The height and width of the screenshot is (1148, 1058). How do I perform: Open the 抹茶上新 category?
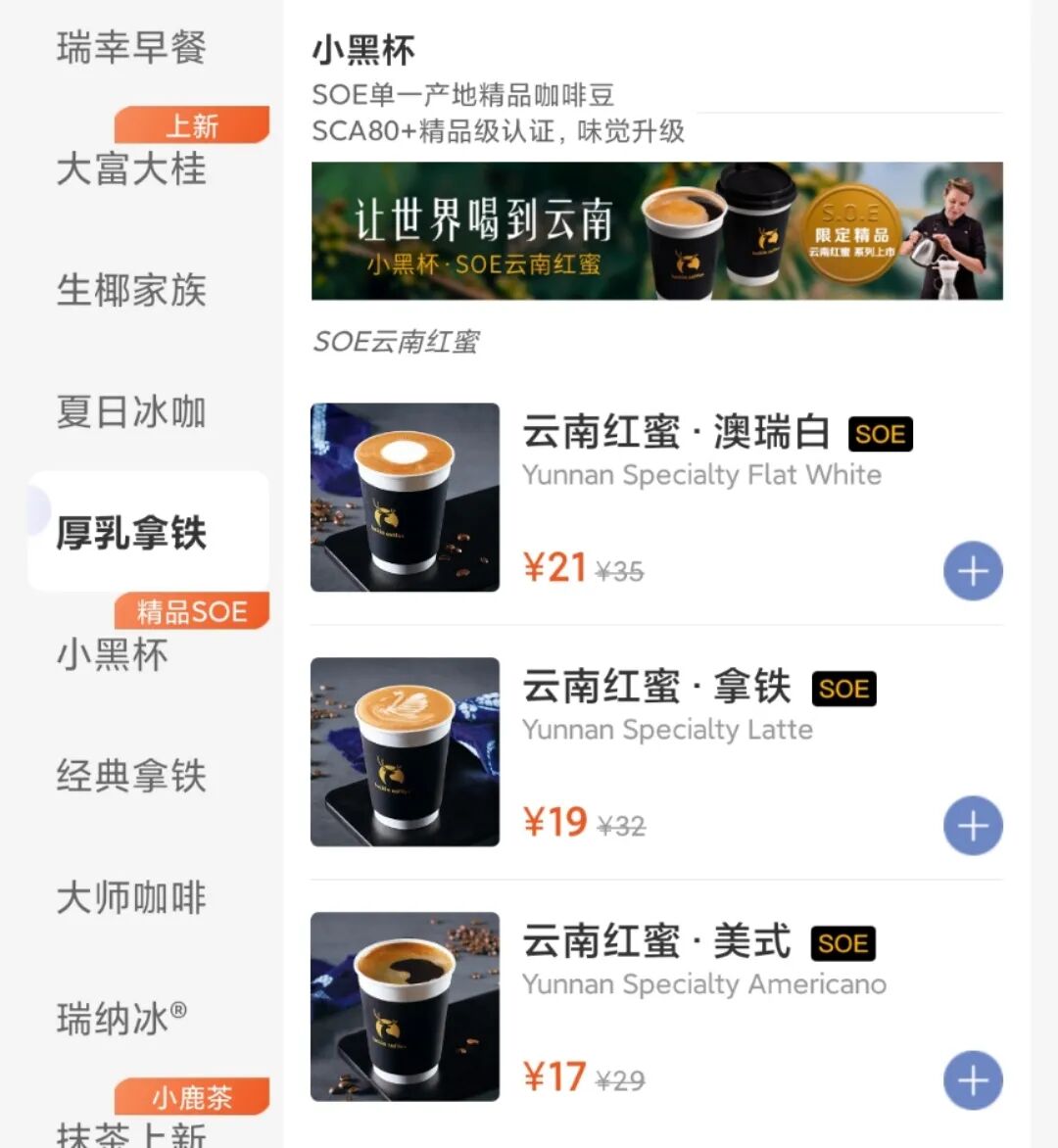131,1134
